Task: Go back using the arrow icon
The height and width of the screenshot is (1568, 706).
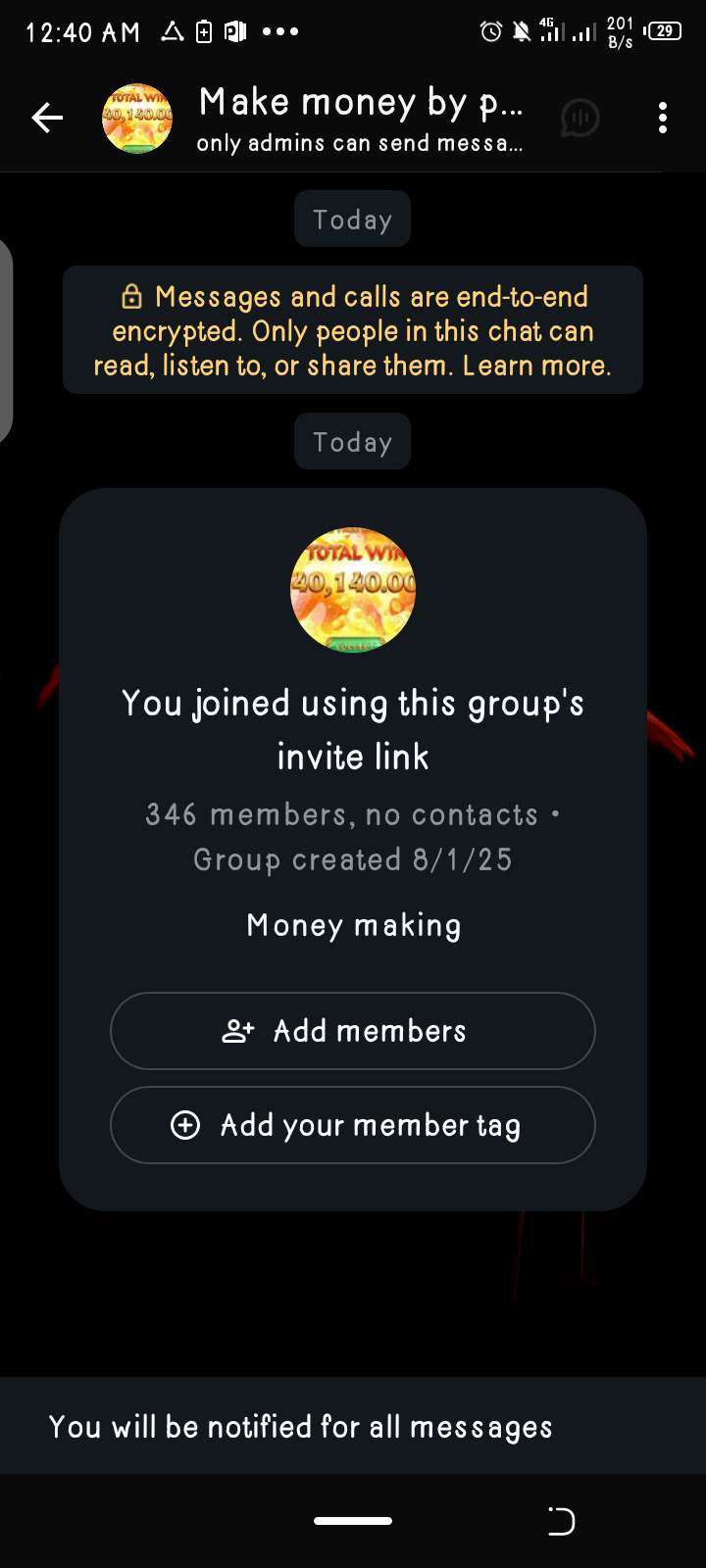Action: (47, 119)
